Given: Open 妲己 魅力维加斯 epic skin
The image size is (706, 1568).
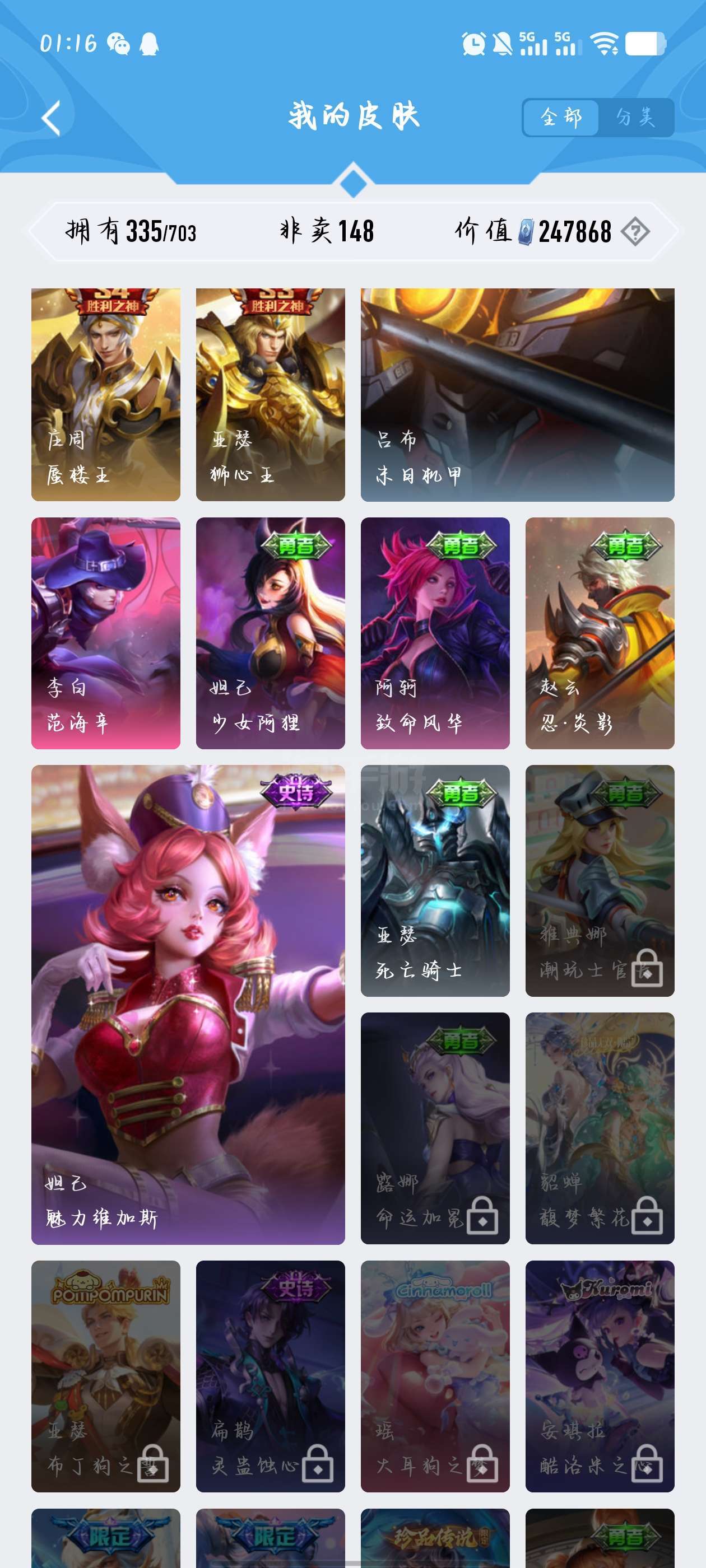Looking at the screenshot, I should (188, 1004).
